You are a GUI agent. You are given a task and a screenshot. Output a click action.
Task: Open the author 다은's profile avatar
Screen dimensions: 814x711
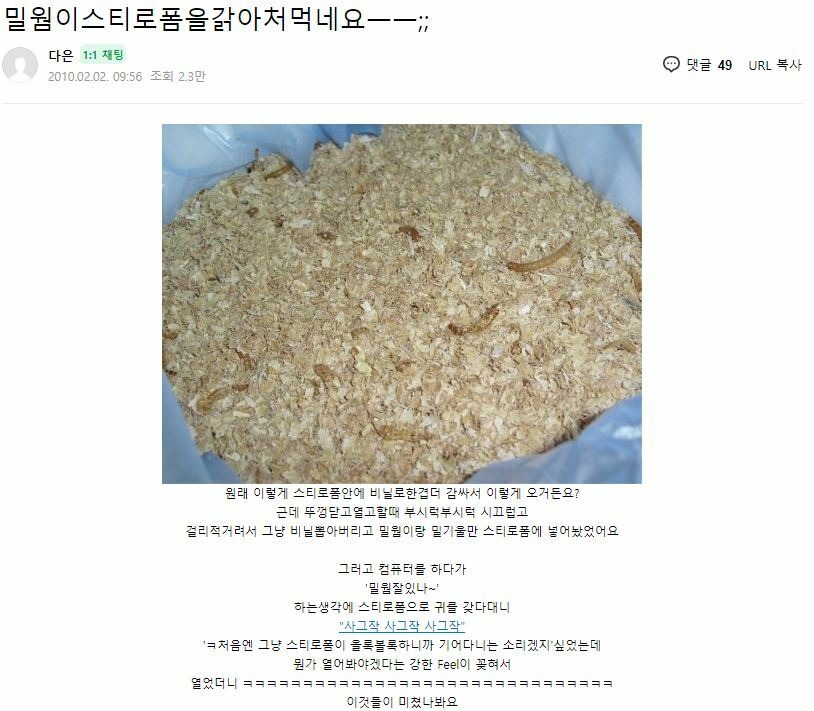pos(20,65)
